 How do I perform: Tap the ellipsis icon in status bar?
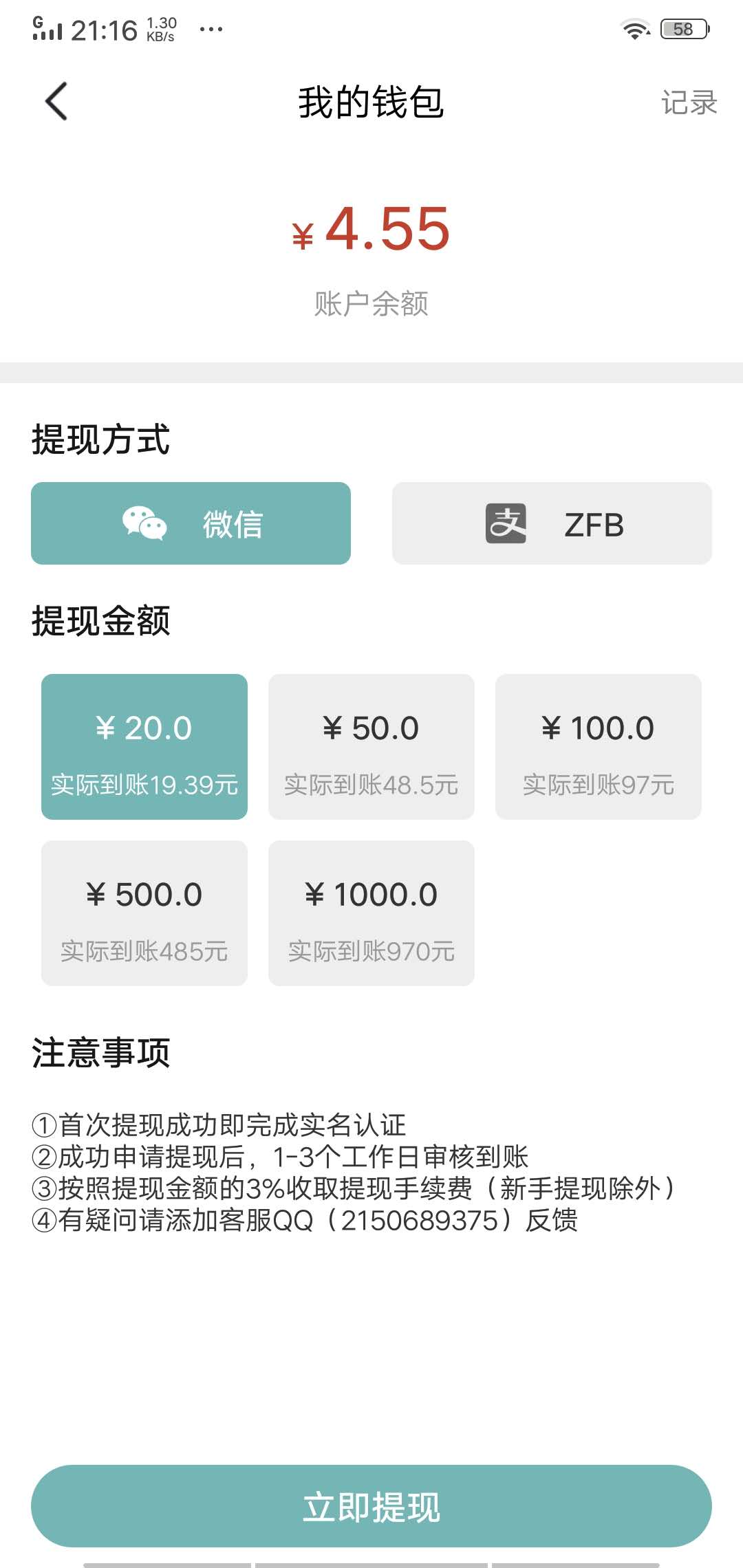[x=210, y=29]
